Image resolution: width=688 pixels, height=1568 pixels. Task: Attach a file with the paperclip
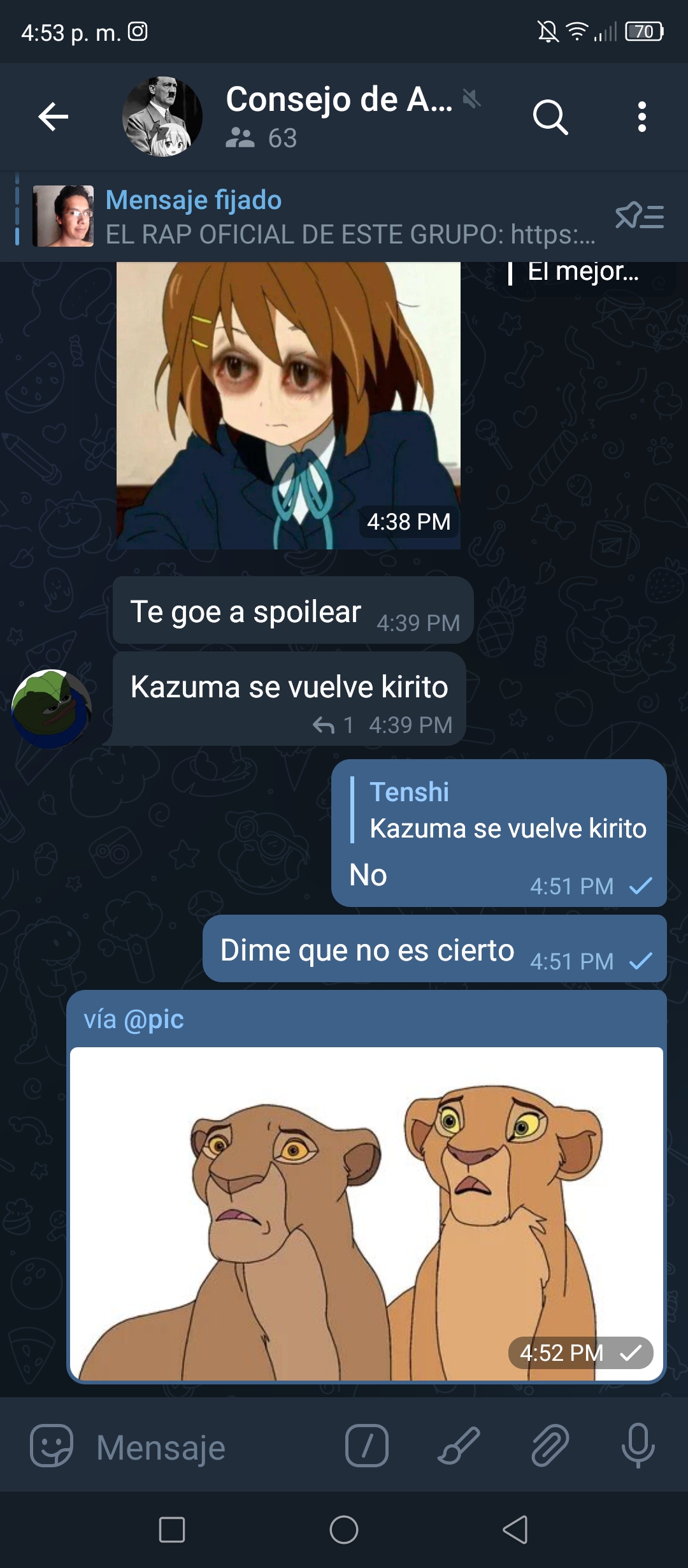click(550, 1446)
